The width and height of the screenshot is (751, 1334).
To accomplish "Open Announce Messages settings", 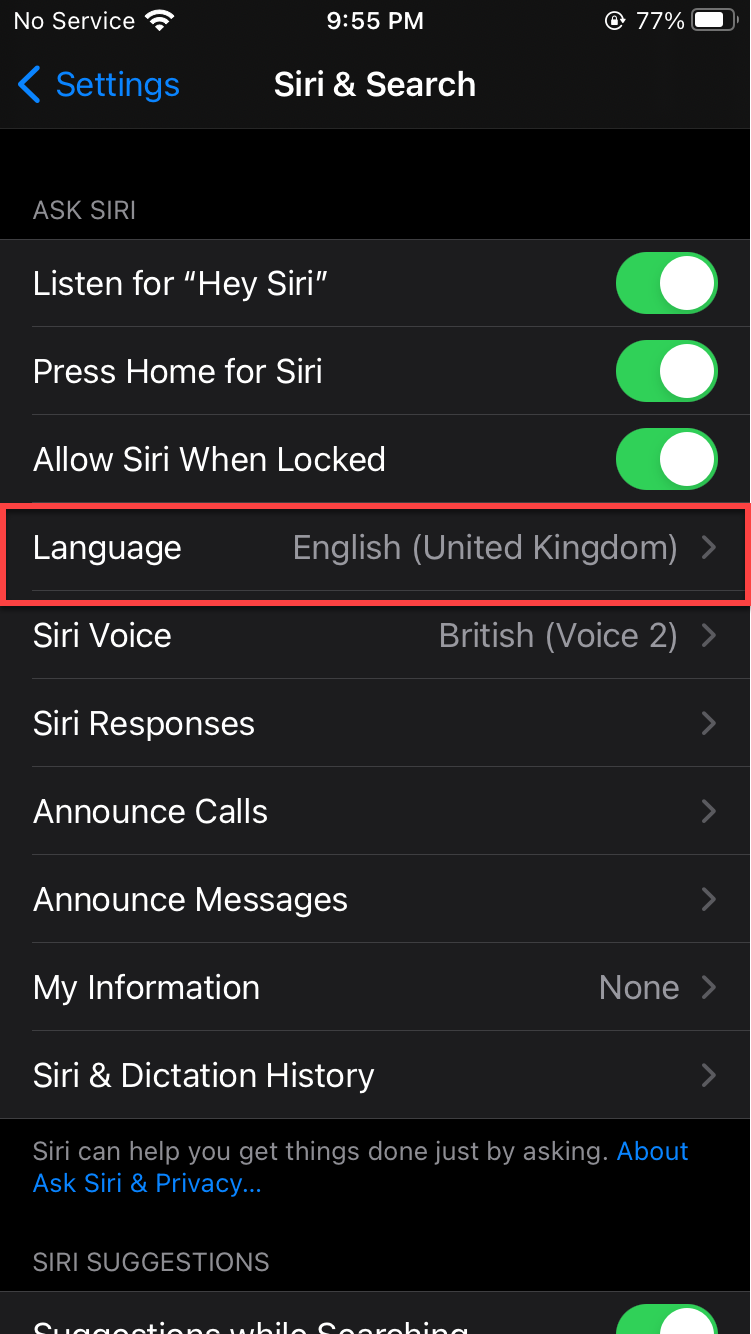I will 375,900.
